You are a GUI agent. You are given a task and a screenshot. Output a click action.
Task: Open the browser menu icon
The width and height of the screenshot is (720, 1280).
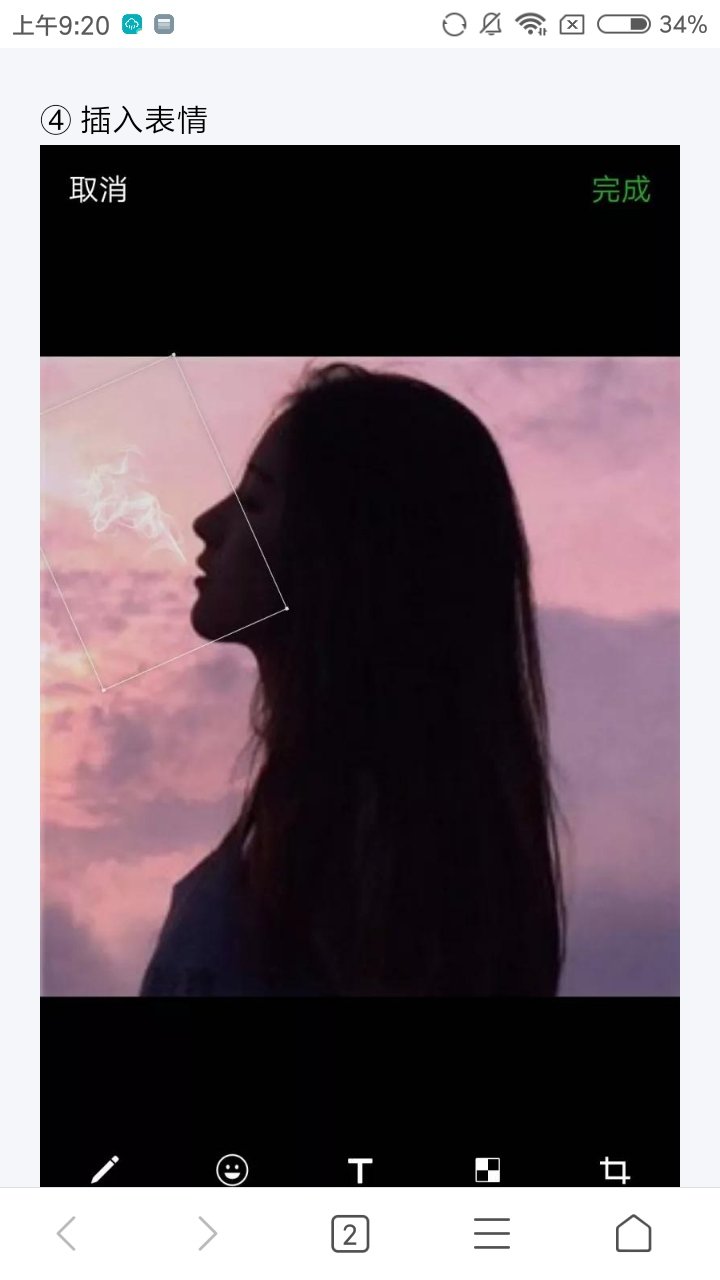click(490, 1233)
